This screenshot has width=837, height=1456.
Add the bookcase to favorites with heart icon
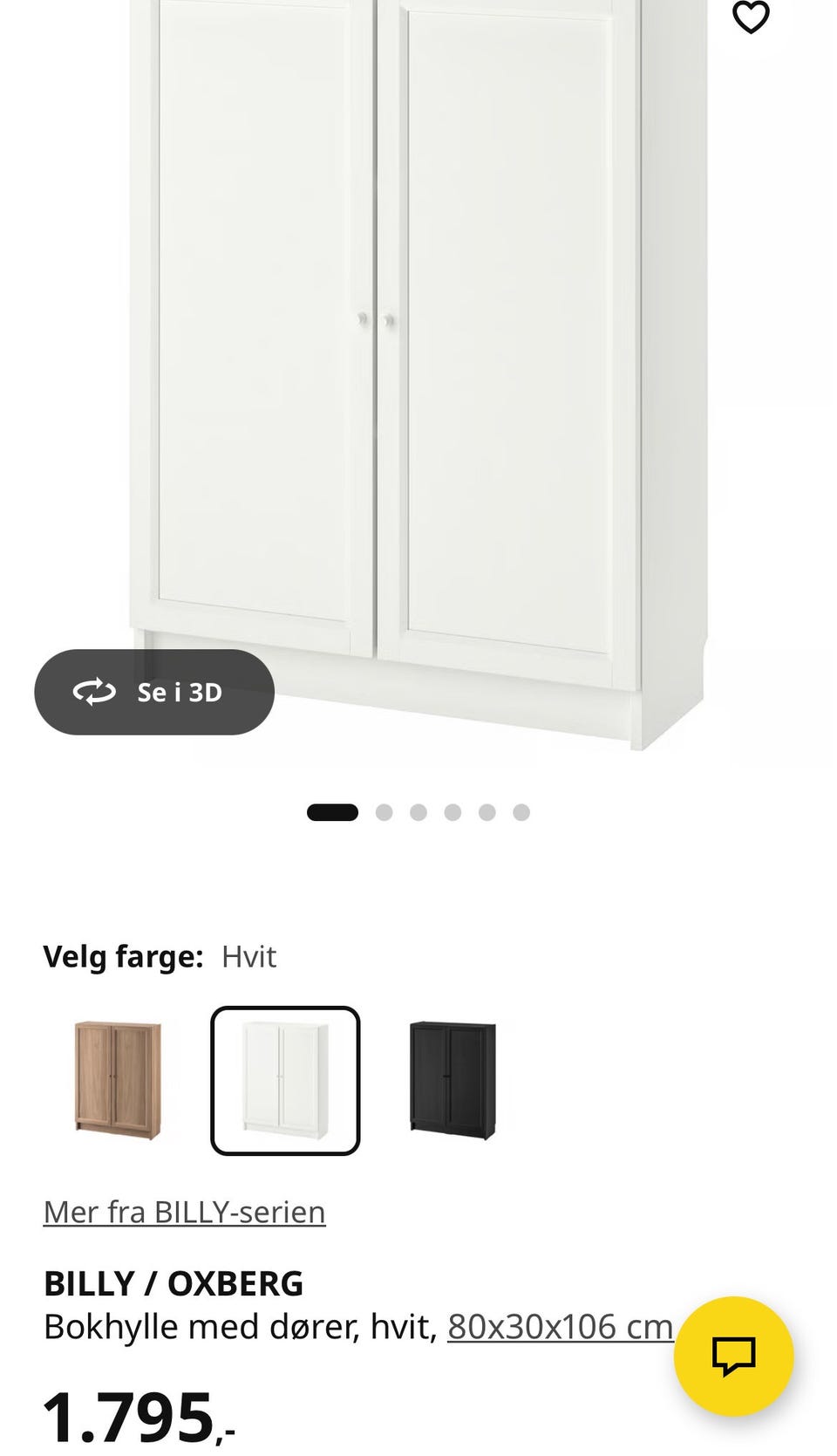click(751, 17)
